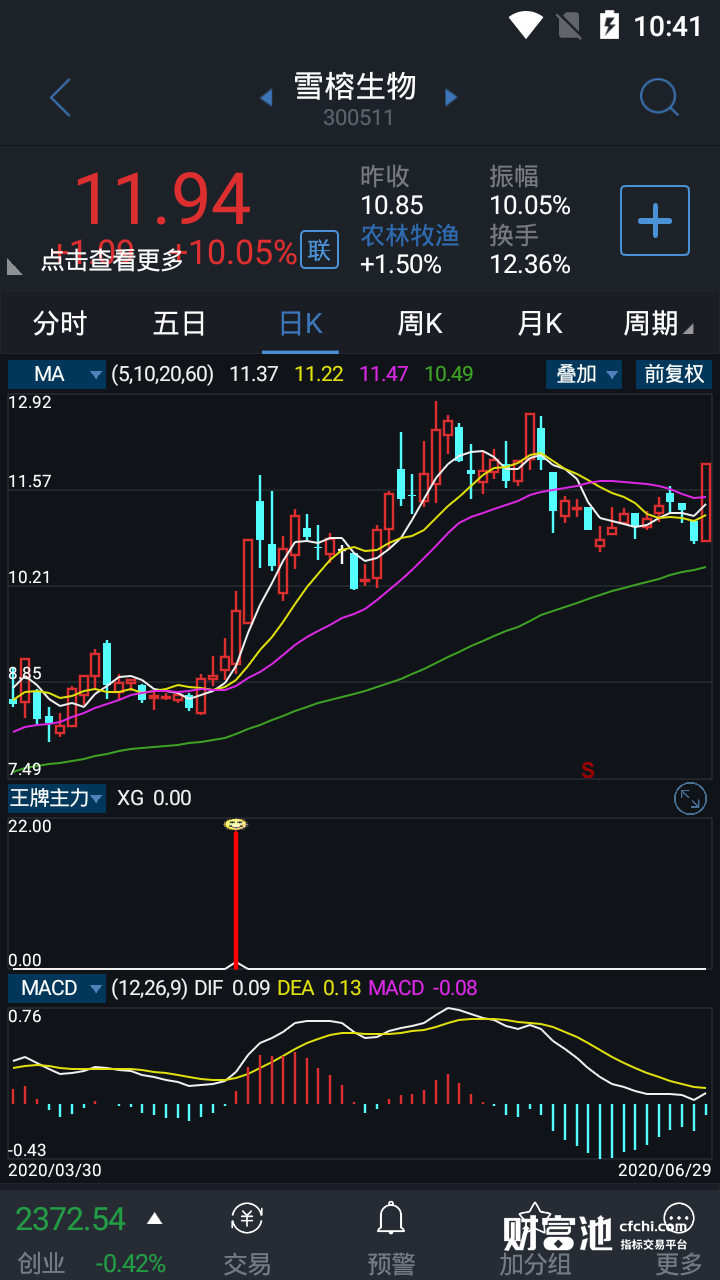Open the 叠加 overlay dropdown
Screen dimensions: 720x1280
[584, 374]
